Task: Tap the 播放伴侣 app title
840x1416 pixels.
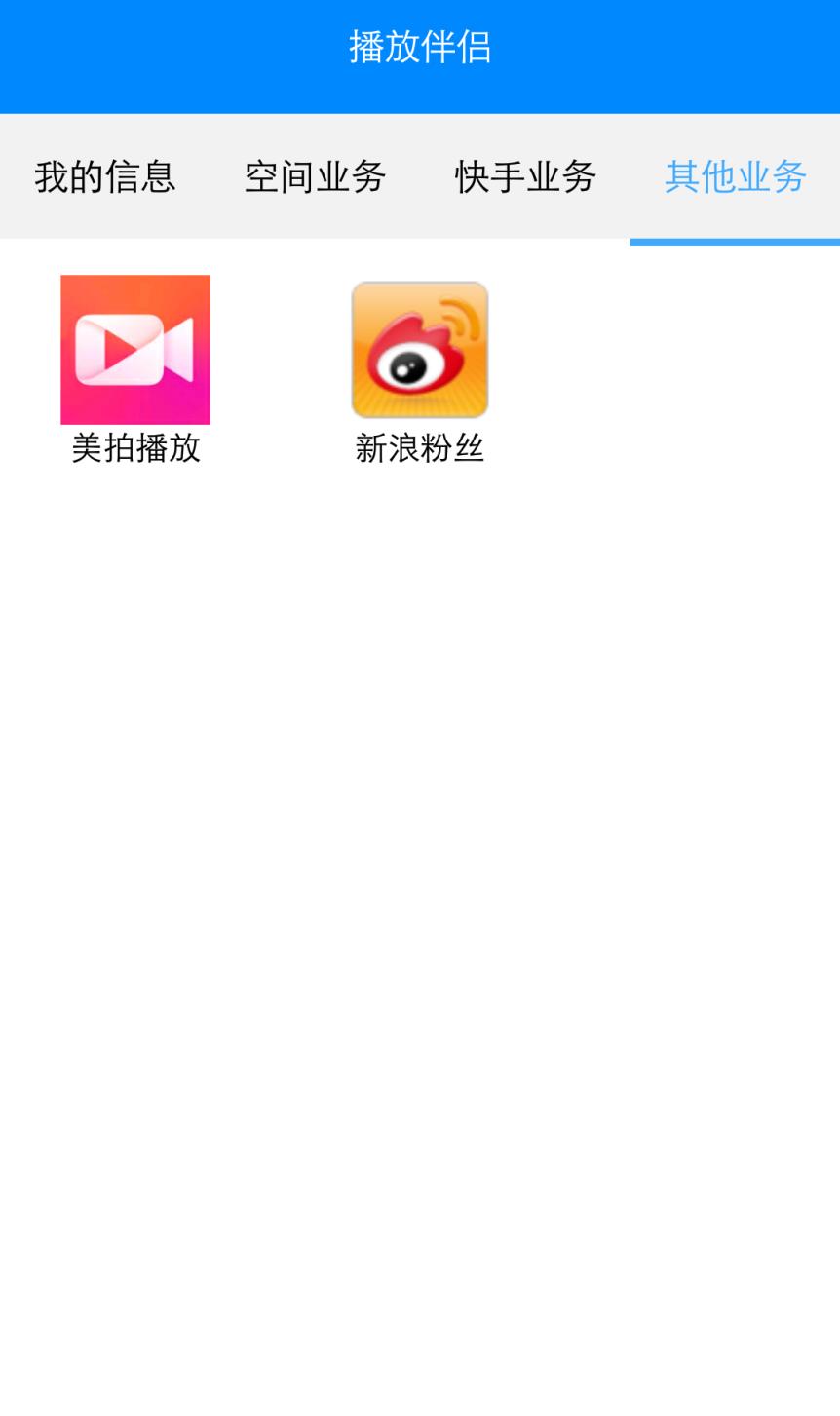Action: click(419, 46)
